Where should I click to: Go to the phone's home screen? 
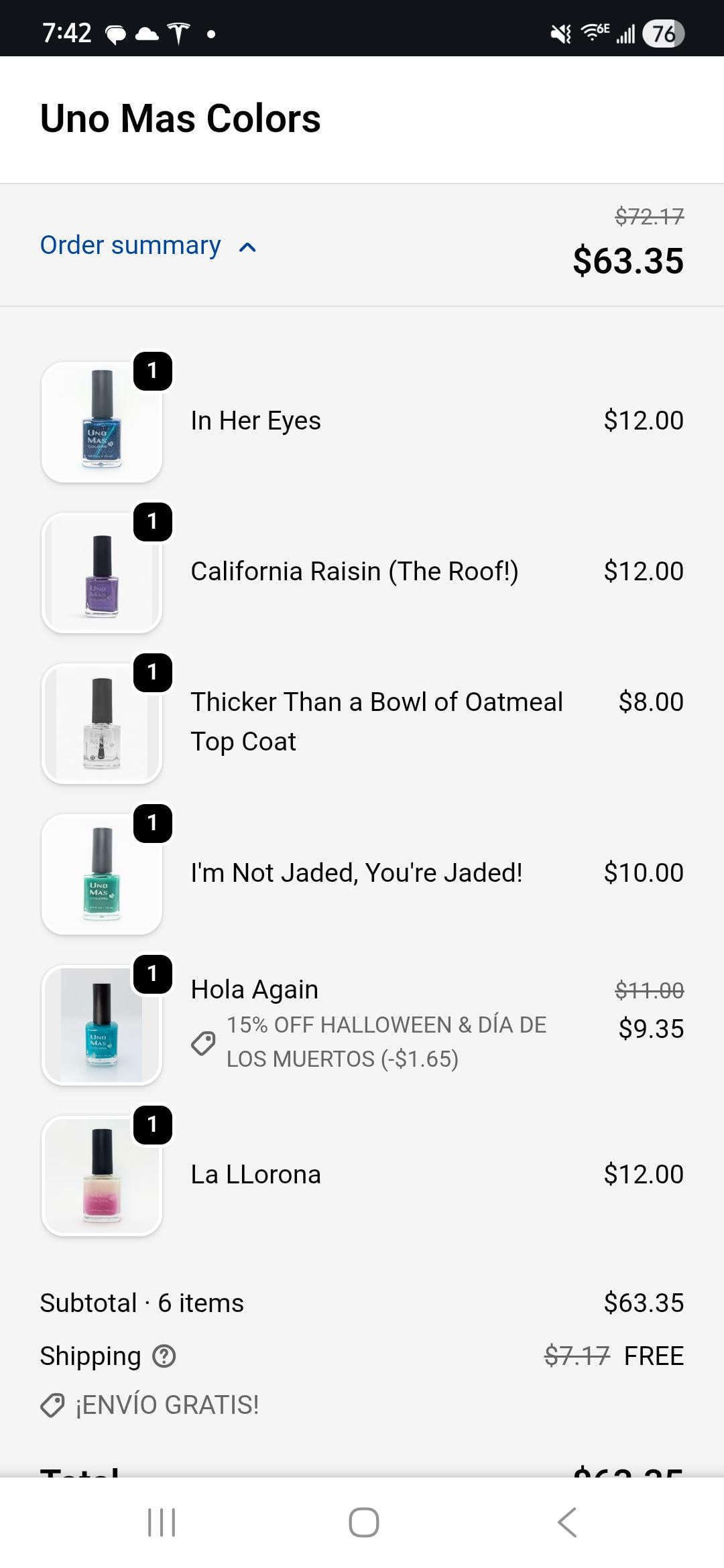[363, 1522]
